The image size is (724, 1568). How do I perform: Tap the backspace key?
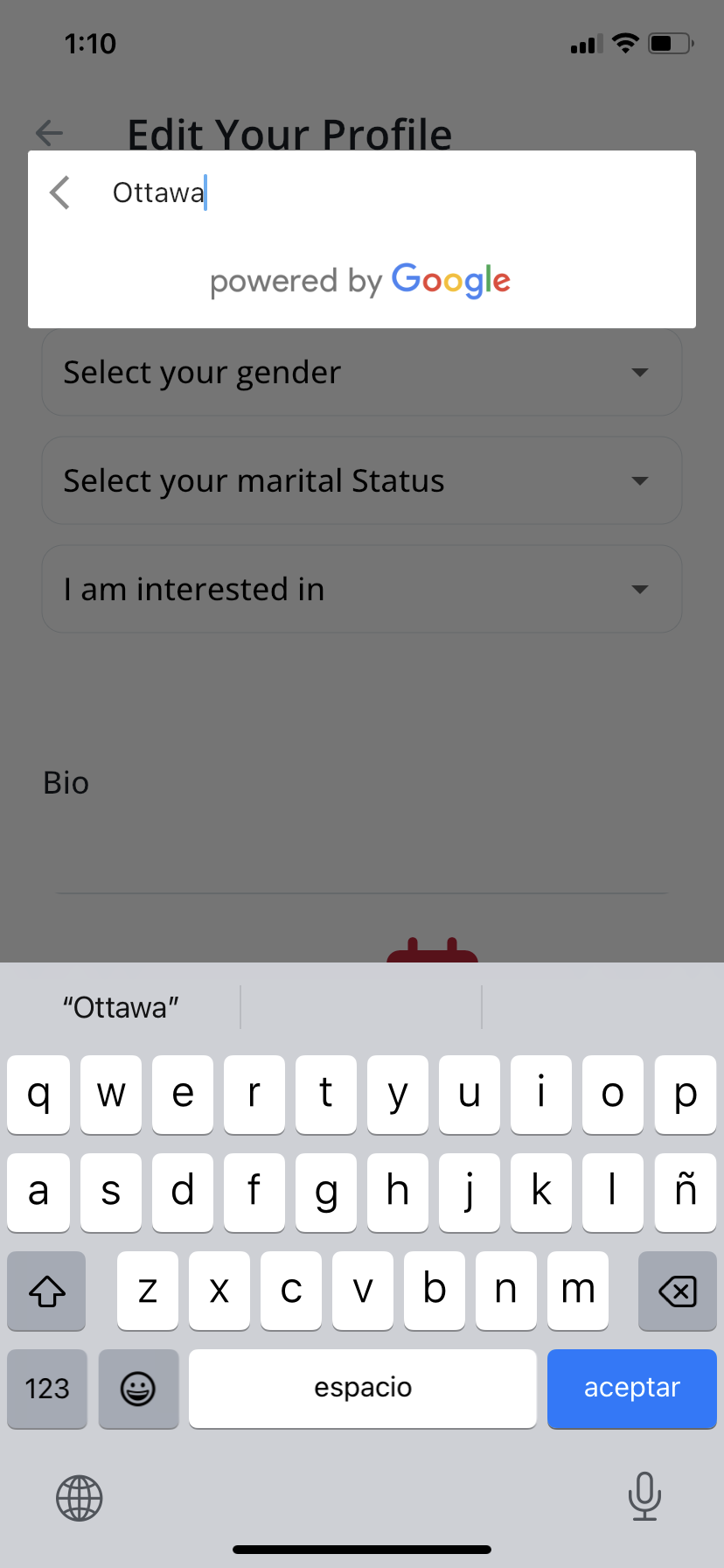point(678,1291)
